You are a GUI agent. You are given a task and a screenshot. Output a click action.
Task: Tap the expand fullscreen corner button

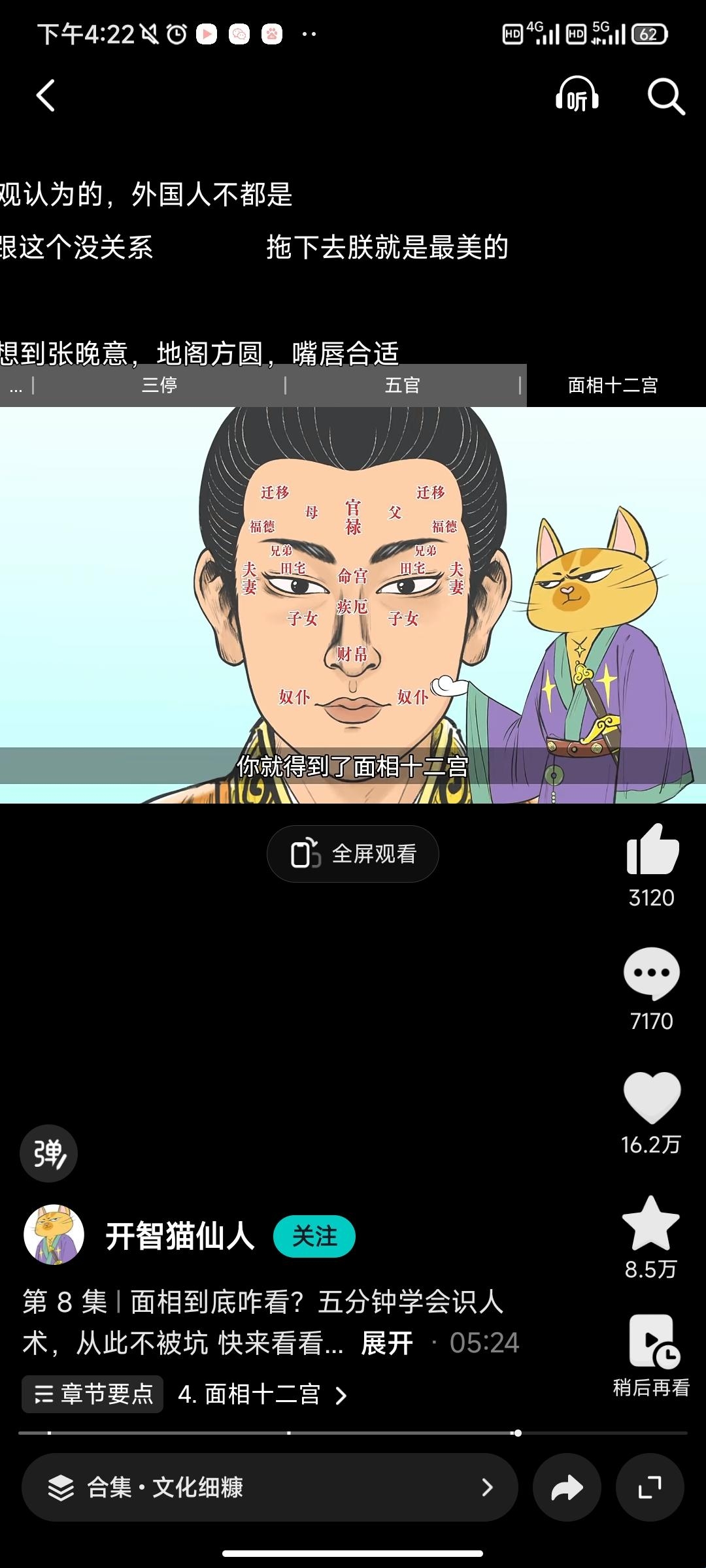(x=650, y=1488)
